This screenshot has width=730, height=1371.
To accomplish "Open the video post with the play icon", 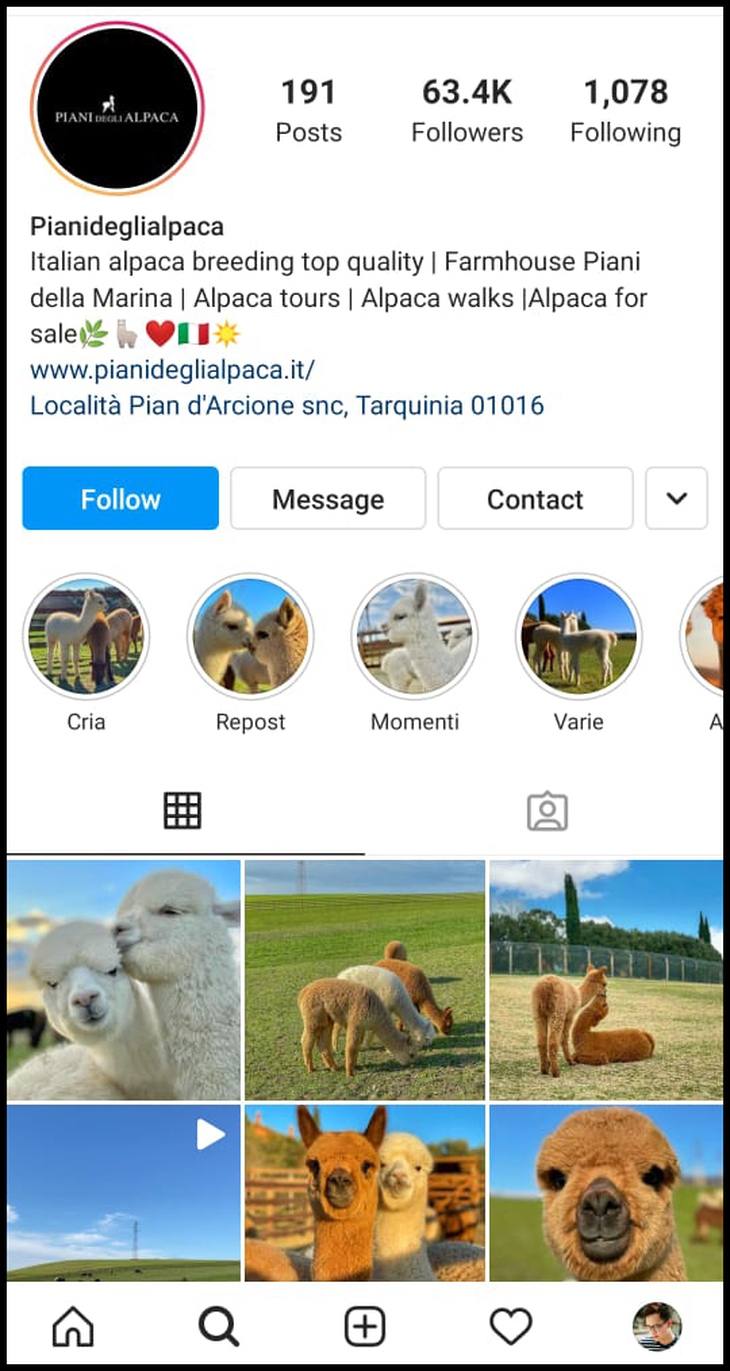I will 124,1192.
